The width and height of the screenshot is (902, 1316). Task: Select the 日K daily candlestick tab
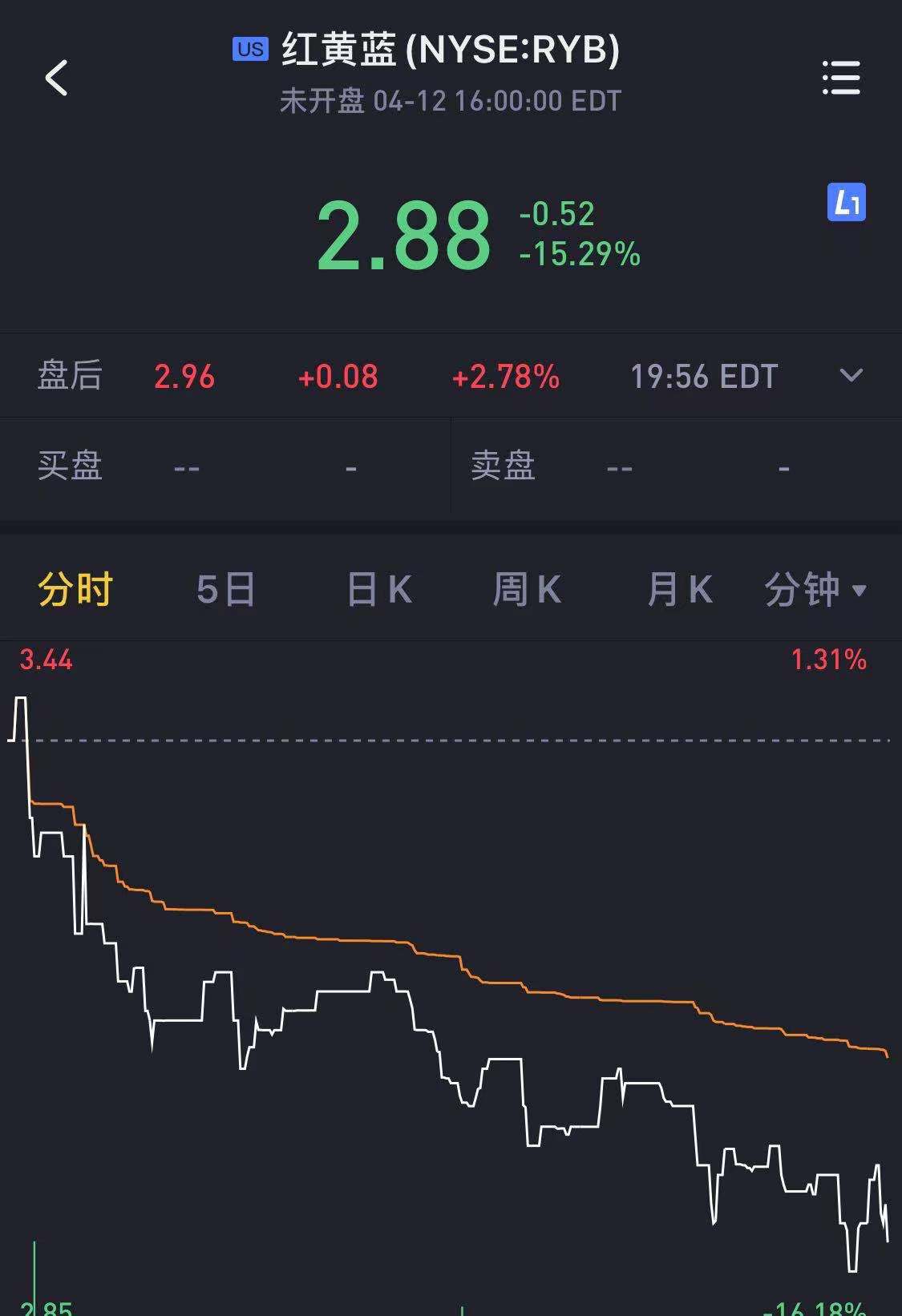[379, 590]
